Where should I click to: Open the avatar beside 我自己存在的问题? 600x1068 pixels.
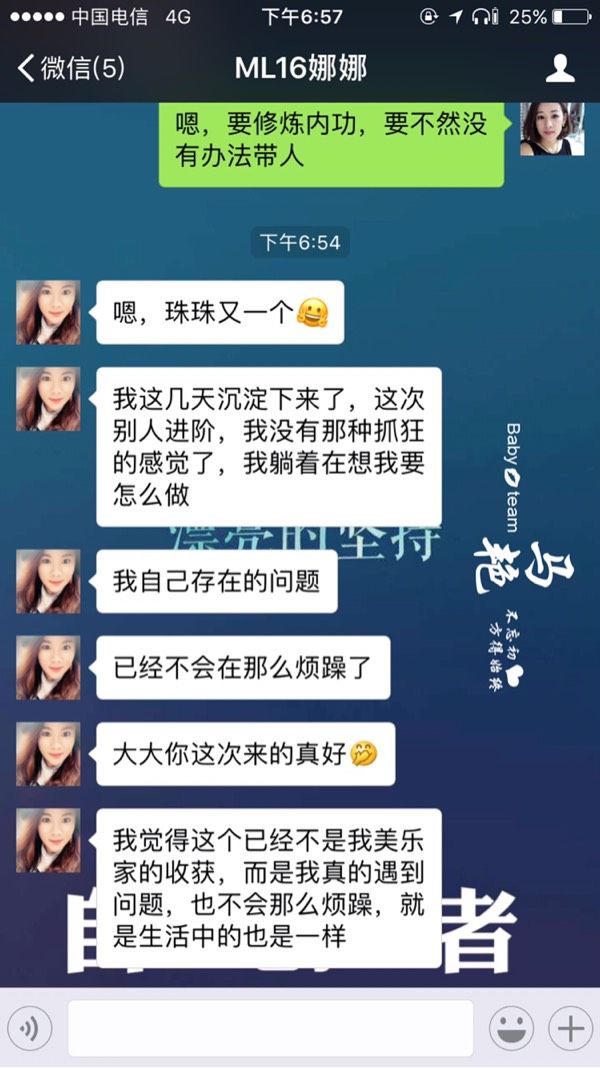pyautogui.click(x=48, y=581)
